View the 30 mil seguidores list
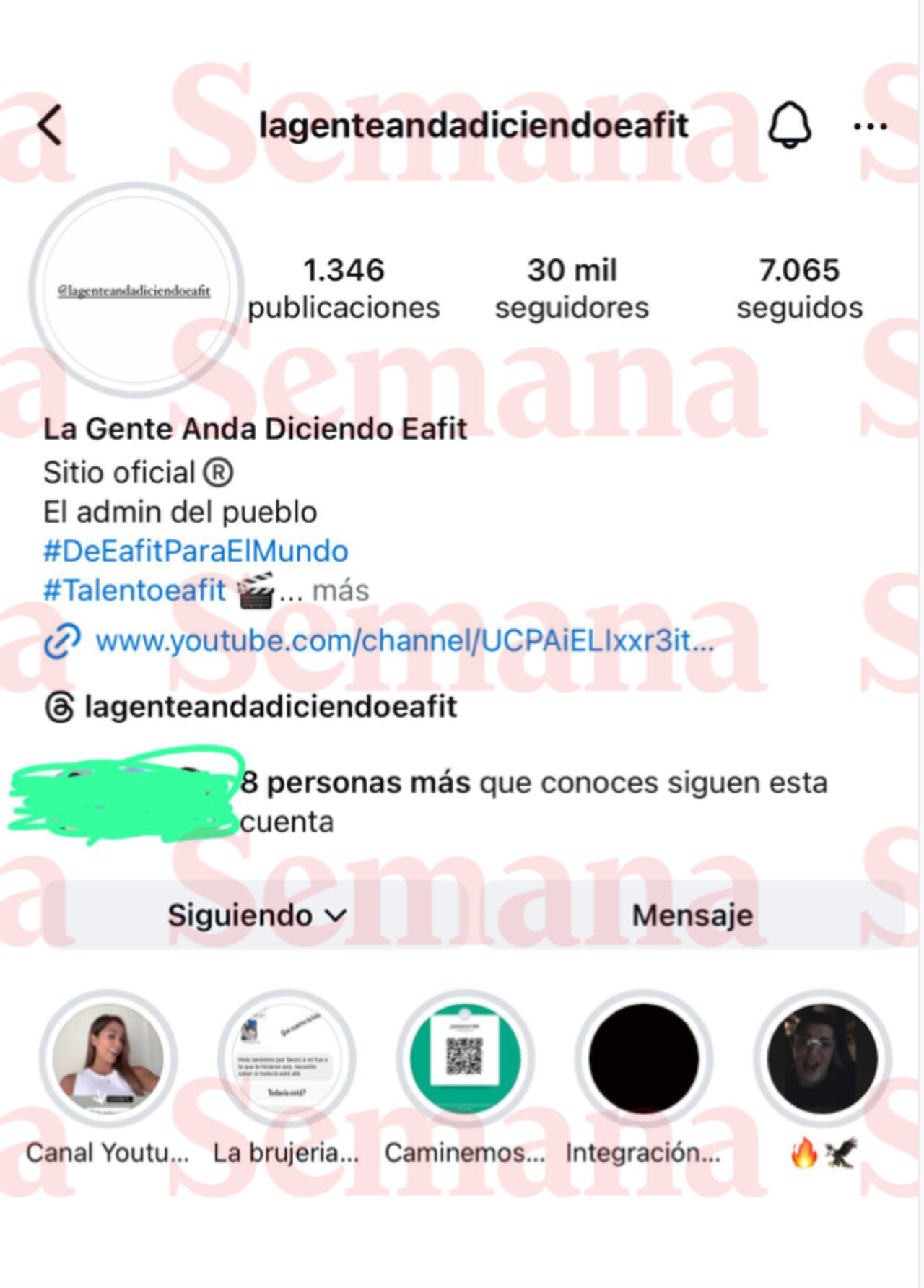This screenshot has width=924, height=1288. click(571, 287)
